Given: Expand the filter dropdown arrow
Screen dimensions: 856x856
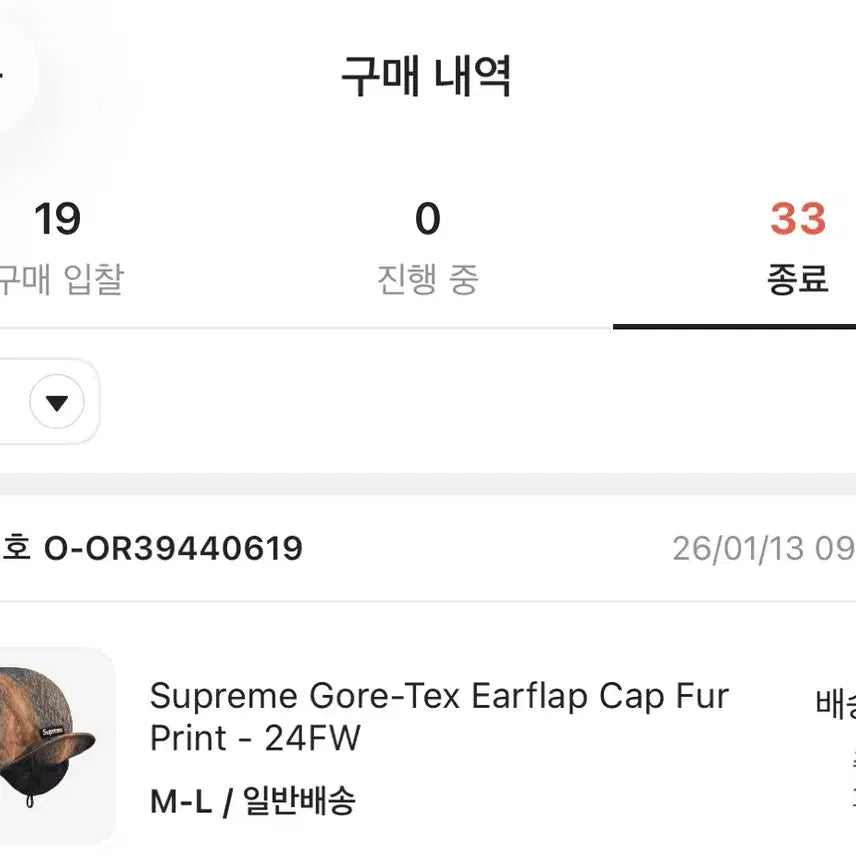Looking at the screenshot, I should (x=57, y=403).
